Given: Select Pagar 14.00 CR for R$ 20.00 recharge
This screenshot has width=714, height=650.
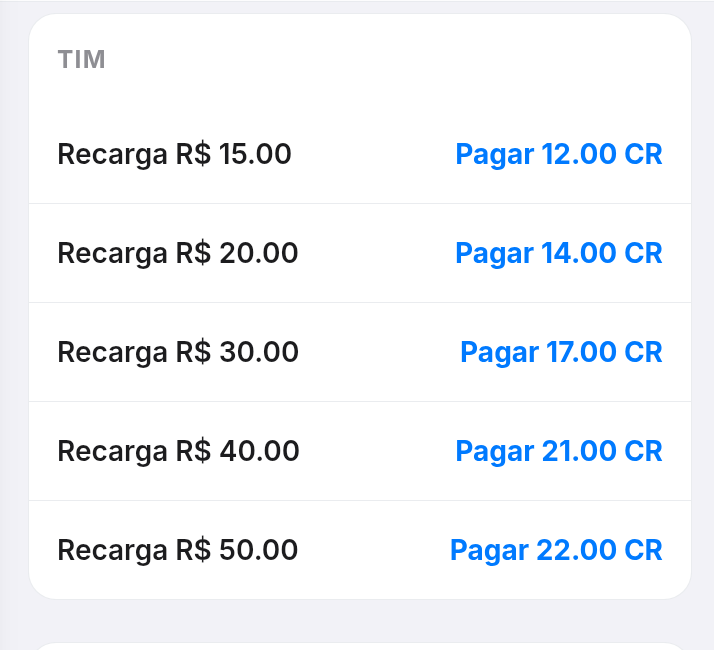Looking at the screenshot, I should pyautogui.click(x=558, y=253).
